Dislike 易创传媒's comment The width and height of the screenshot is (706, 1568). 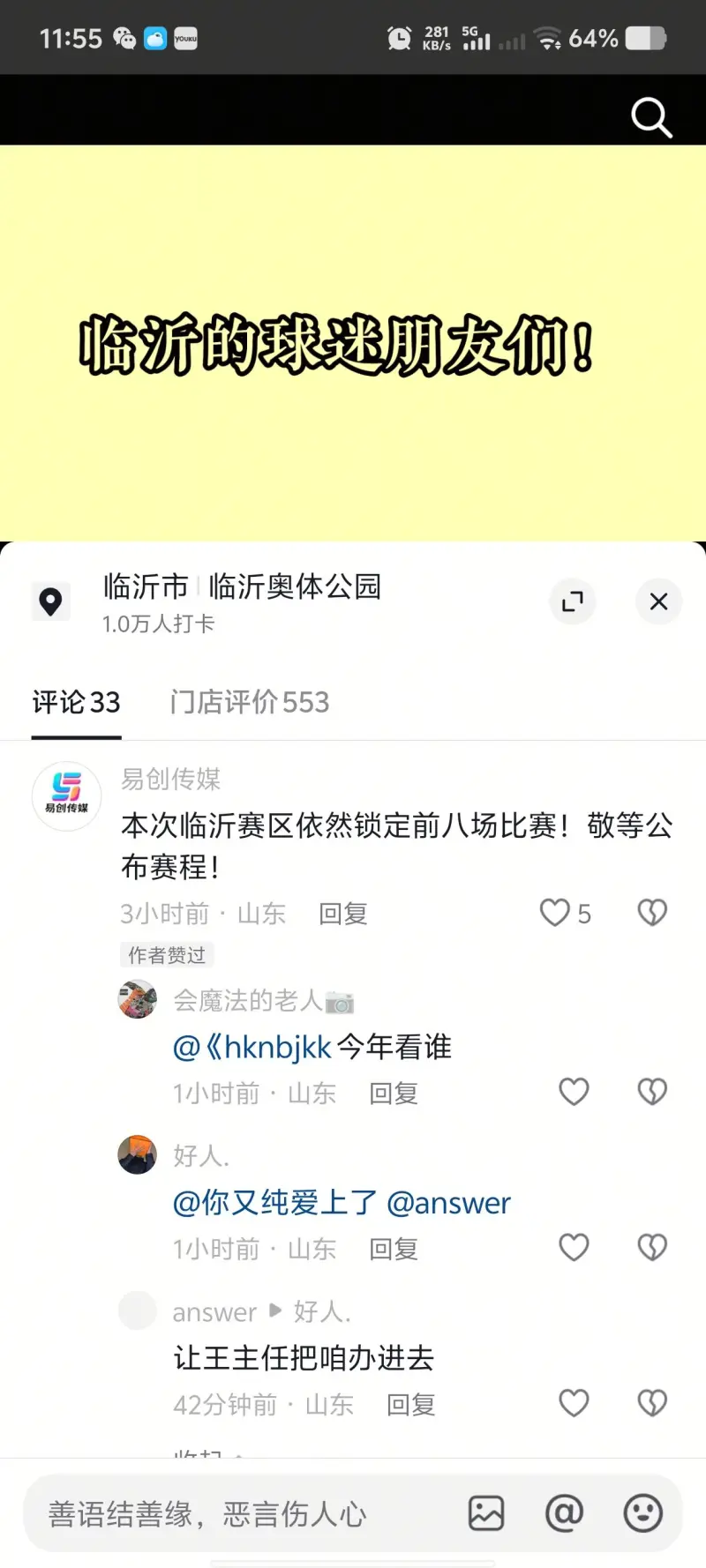652,913
